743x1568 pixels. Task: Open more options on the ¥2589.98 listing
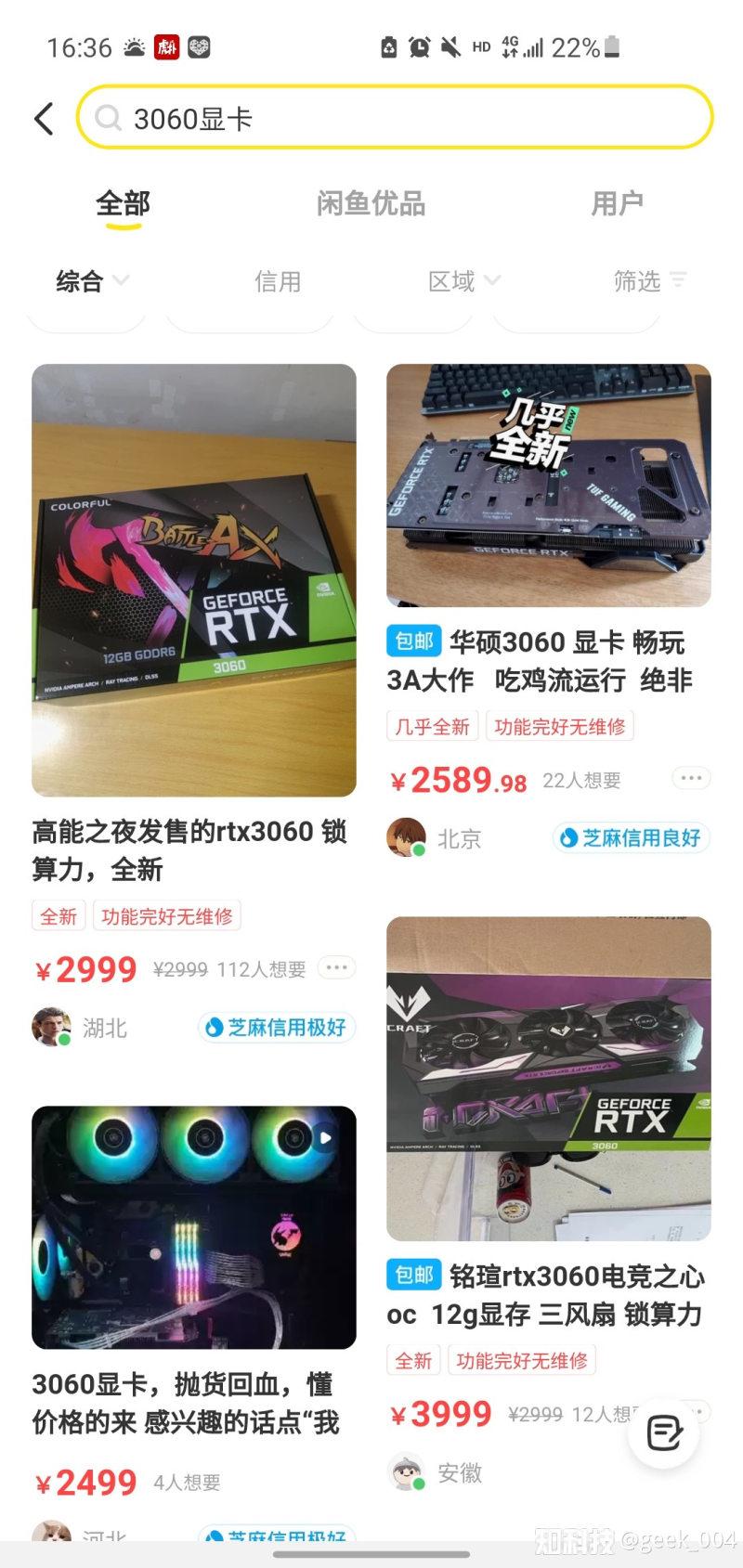pos(691,778)
